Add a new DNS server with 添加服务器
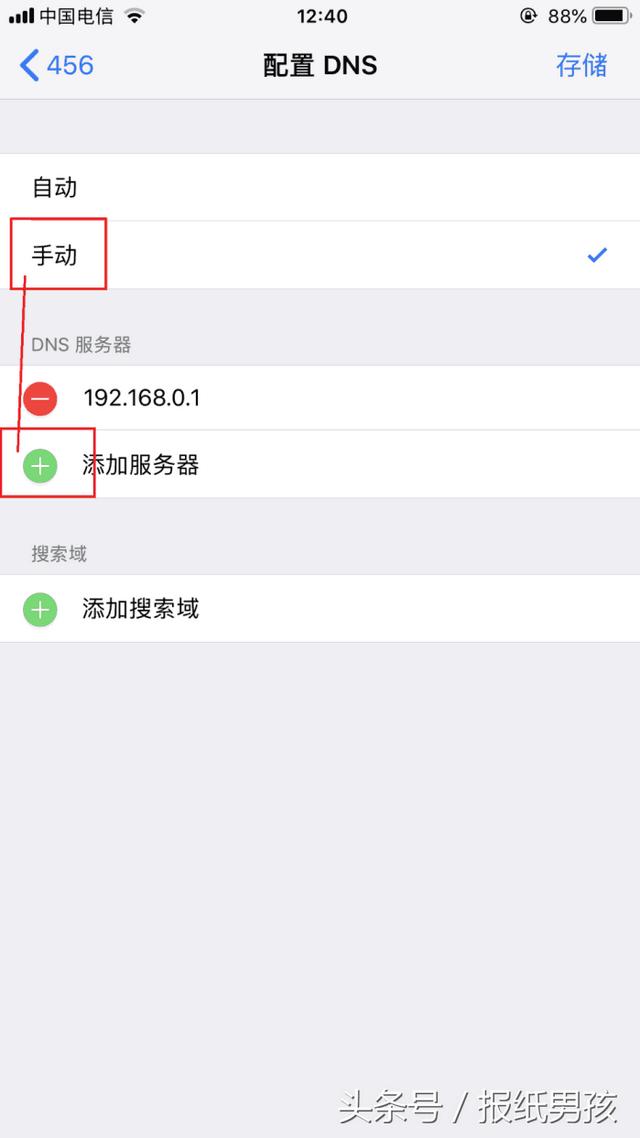 (320, 464)
